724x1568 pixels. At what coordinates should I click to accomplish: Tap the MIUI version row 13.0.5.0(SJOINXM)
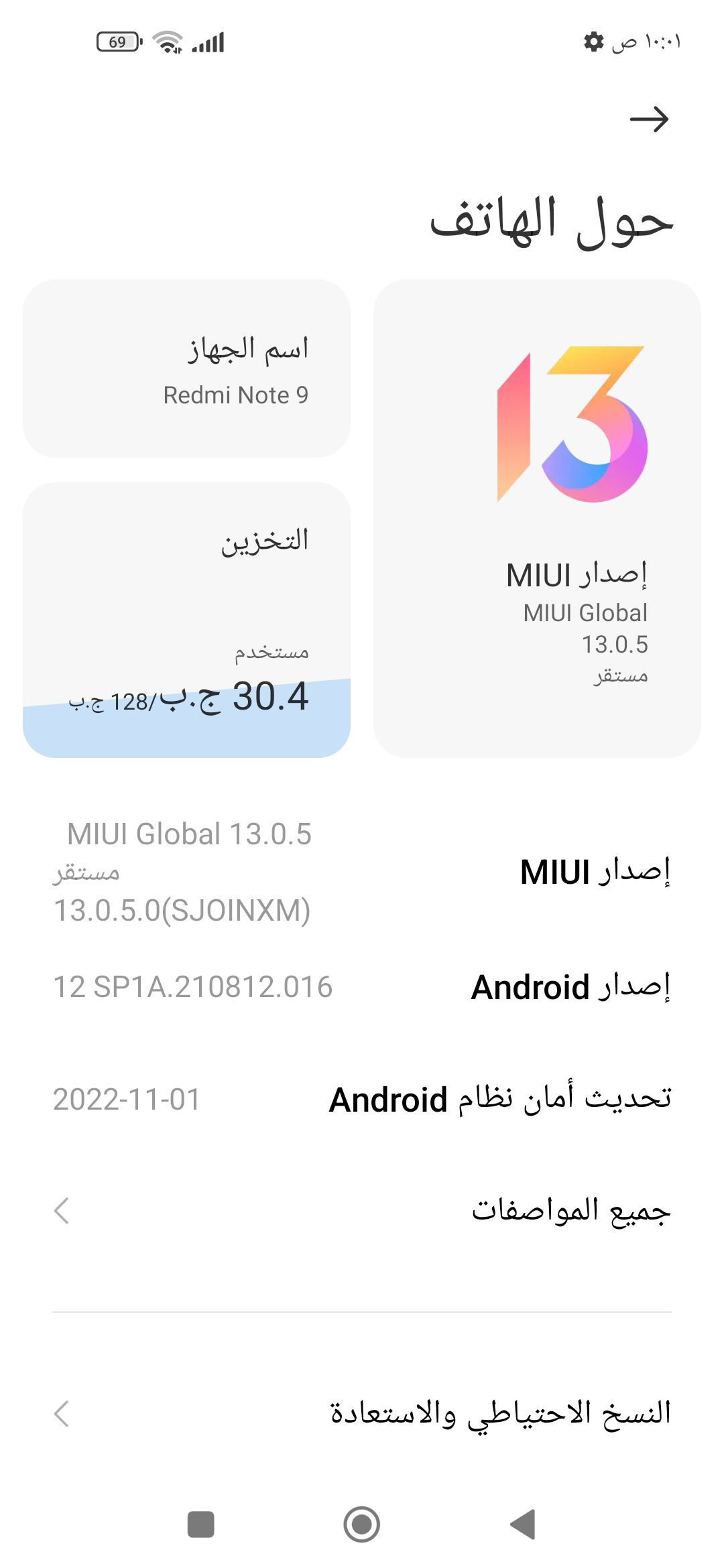pyautogui.click(x=362, y=872)
